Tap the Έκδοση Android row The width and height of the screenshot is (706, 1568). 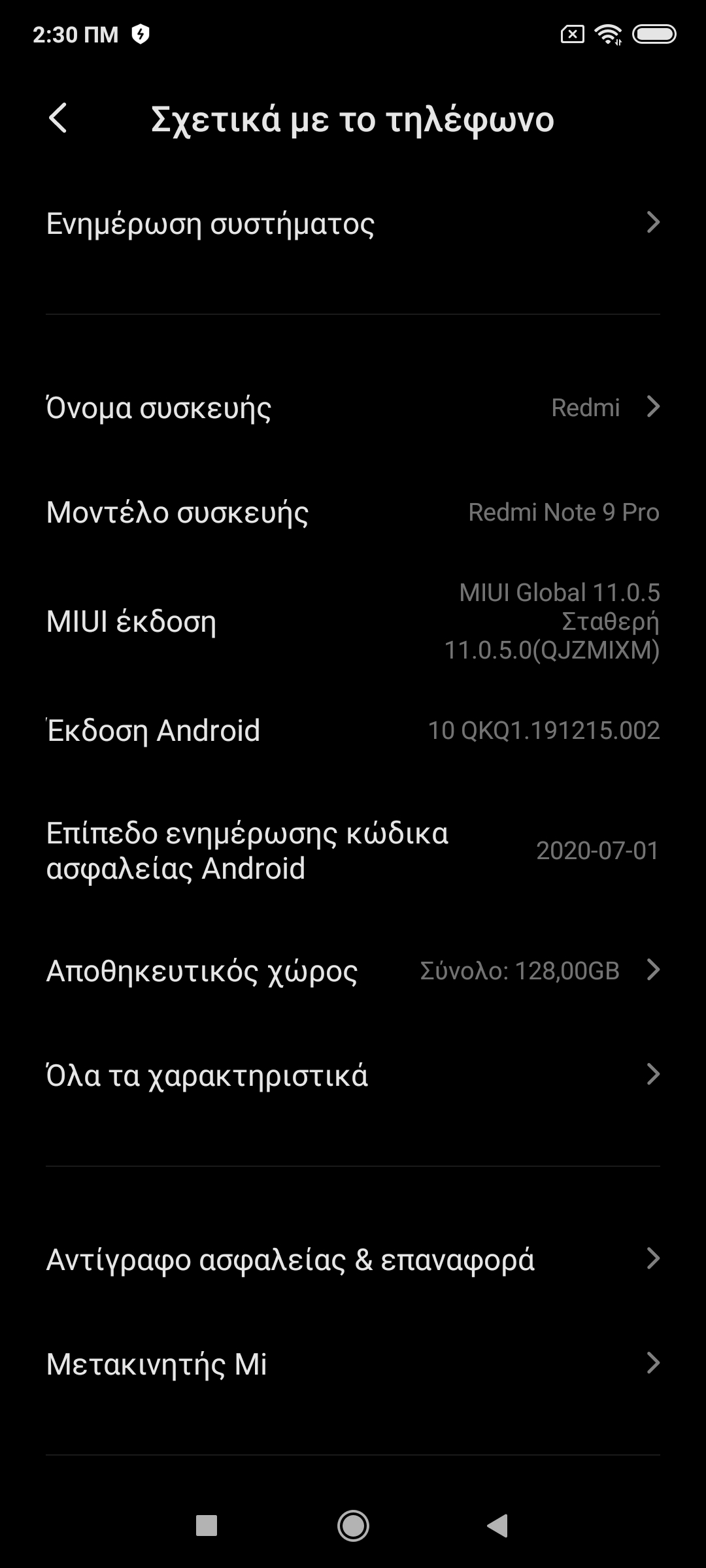[353, 730]
